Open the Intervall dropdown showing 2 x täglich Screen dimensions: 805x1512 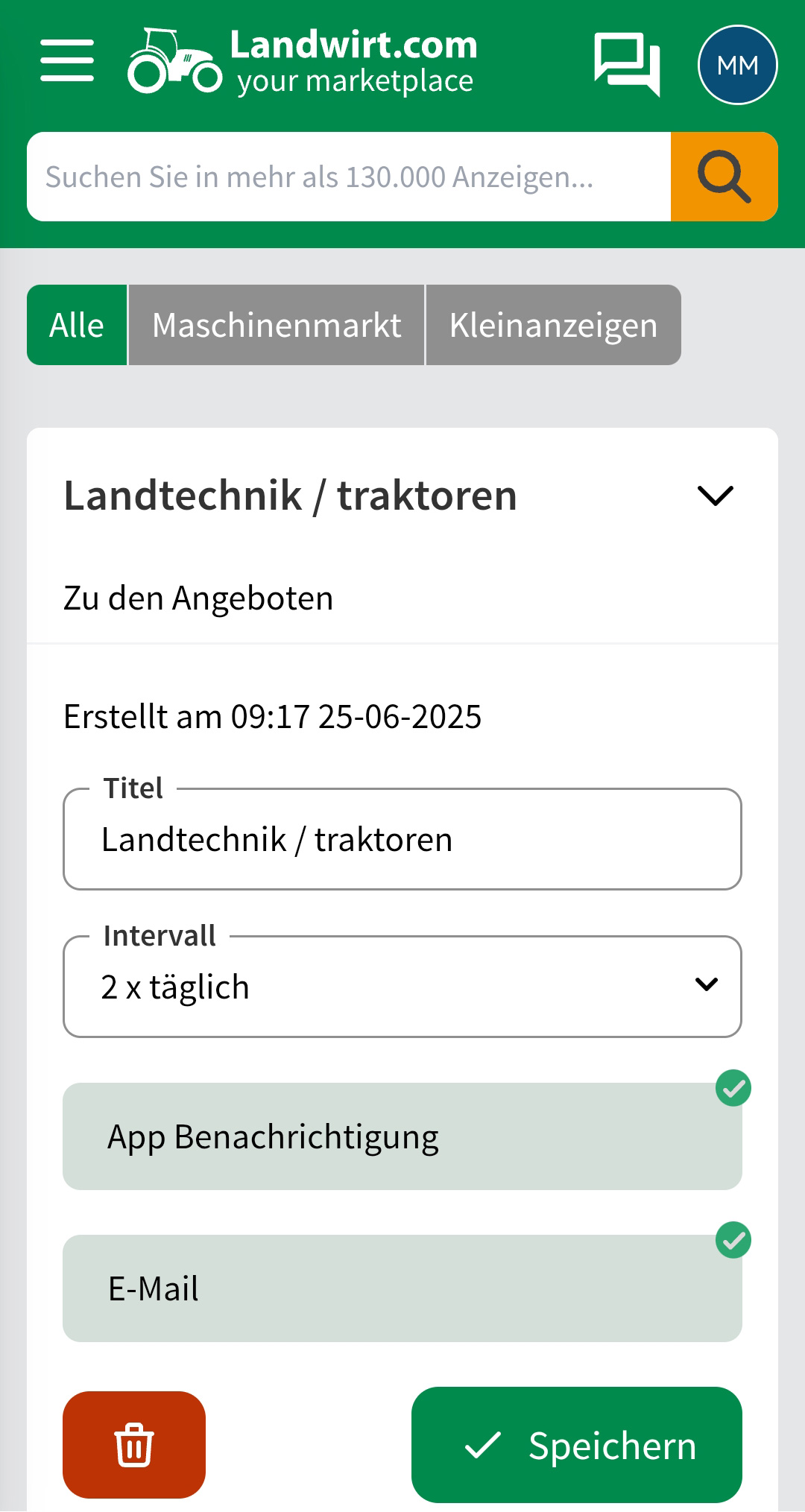coord(402,987)
